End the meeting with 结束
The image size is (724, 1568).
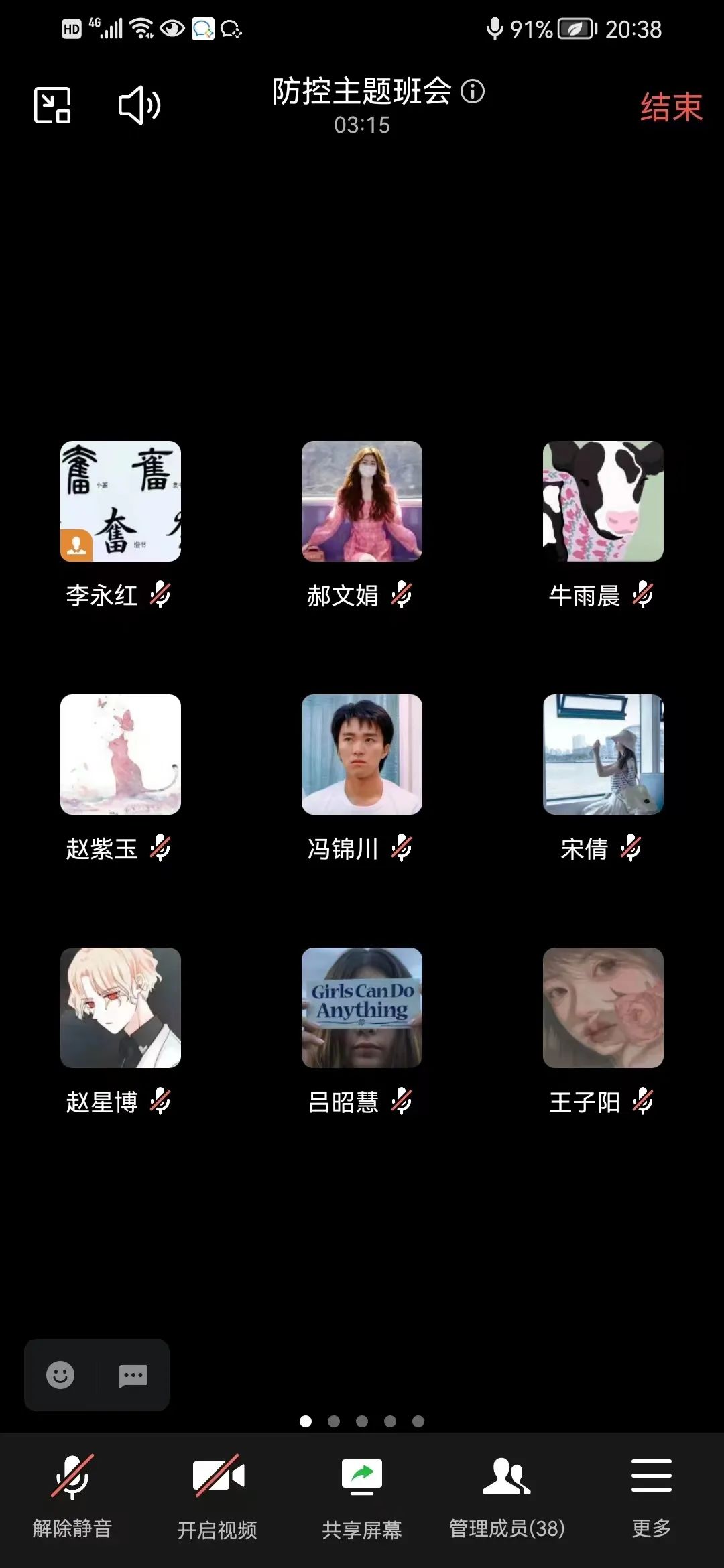670,107
